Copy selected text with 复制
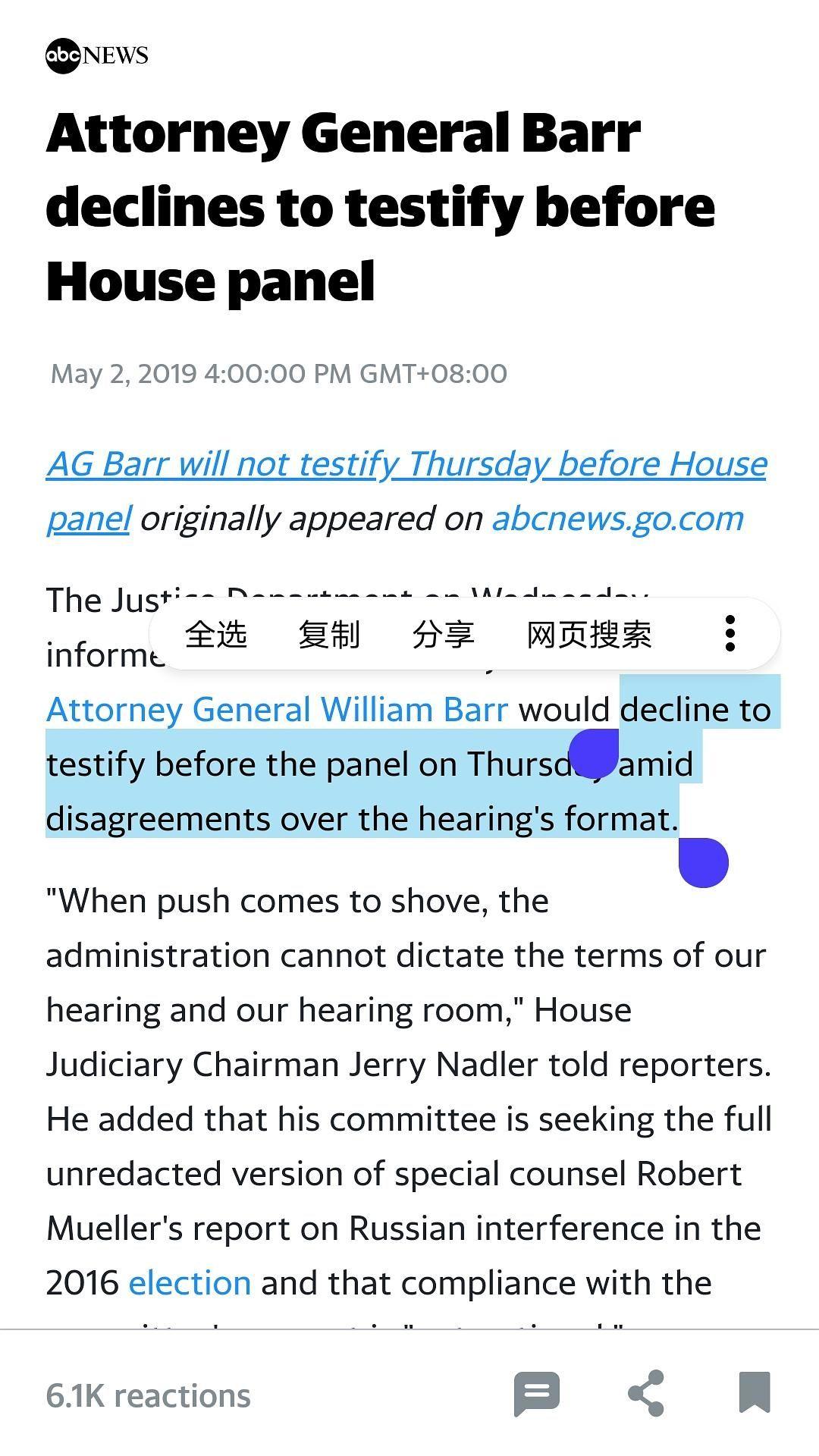This screenshot has width=819, height=1456. [x=329, y=634]
